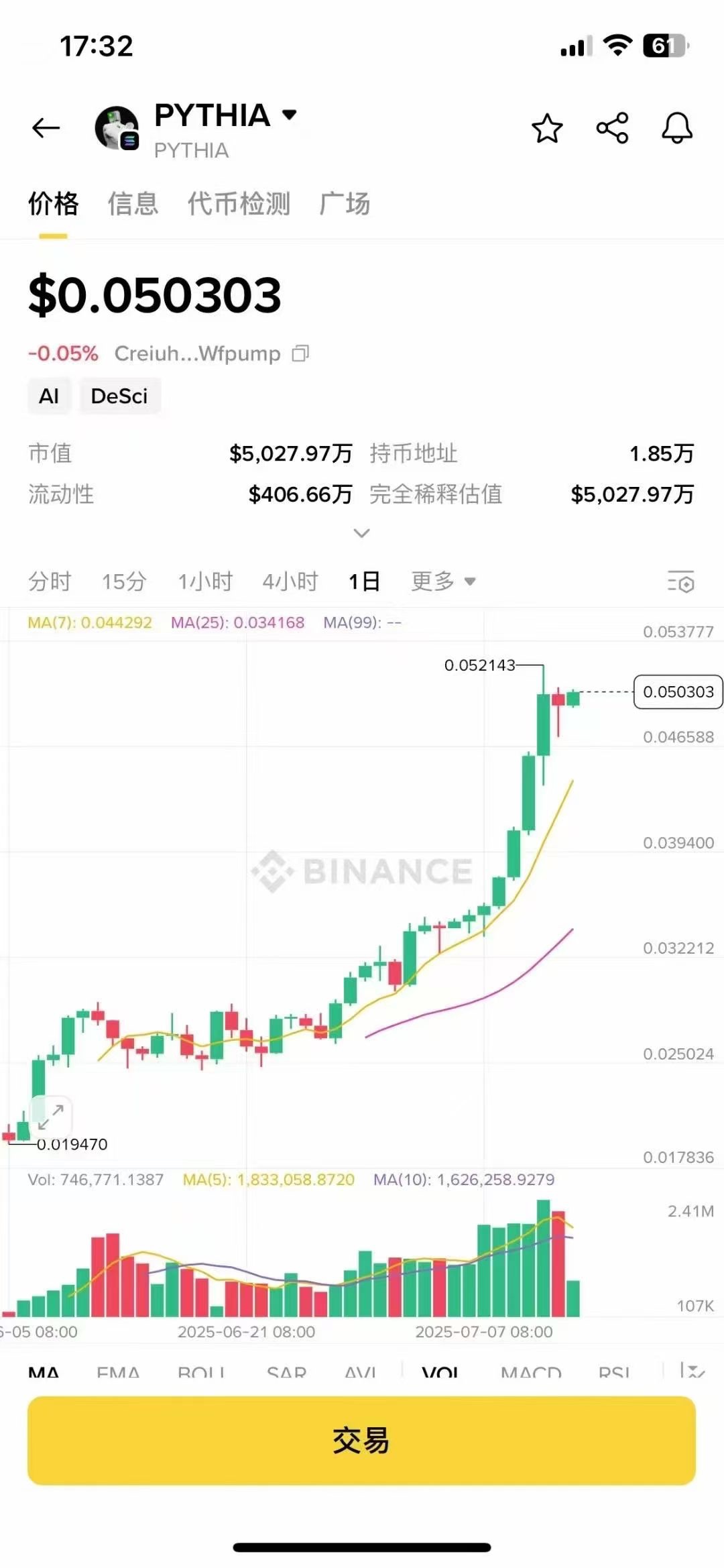Select the 分时 chart interval

pyautogui.click(x=50, y=581)
